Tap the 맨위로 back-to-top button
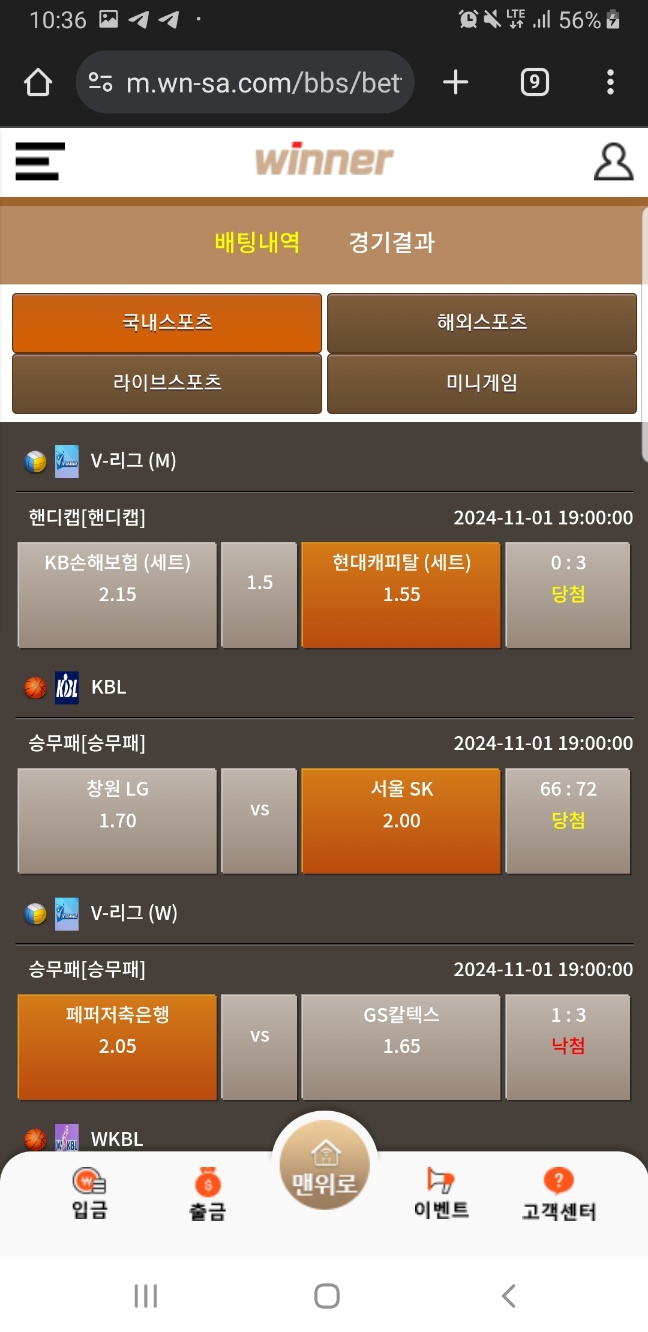 [324, 1172]
